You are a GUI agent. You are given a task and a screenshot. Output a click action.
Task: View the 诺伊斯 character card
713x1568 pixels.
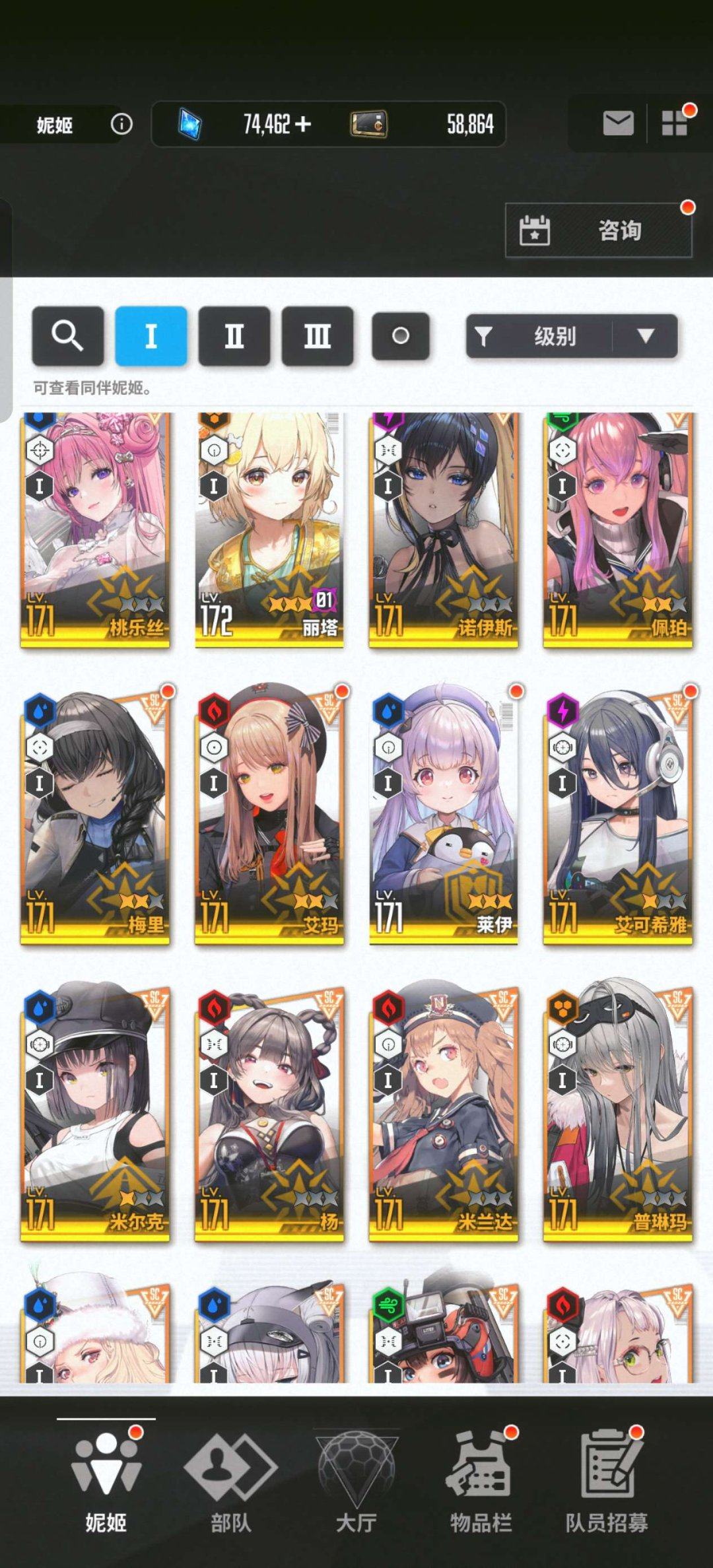pos(444,528)
